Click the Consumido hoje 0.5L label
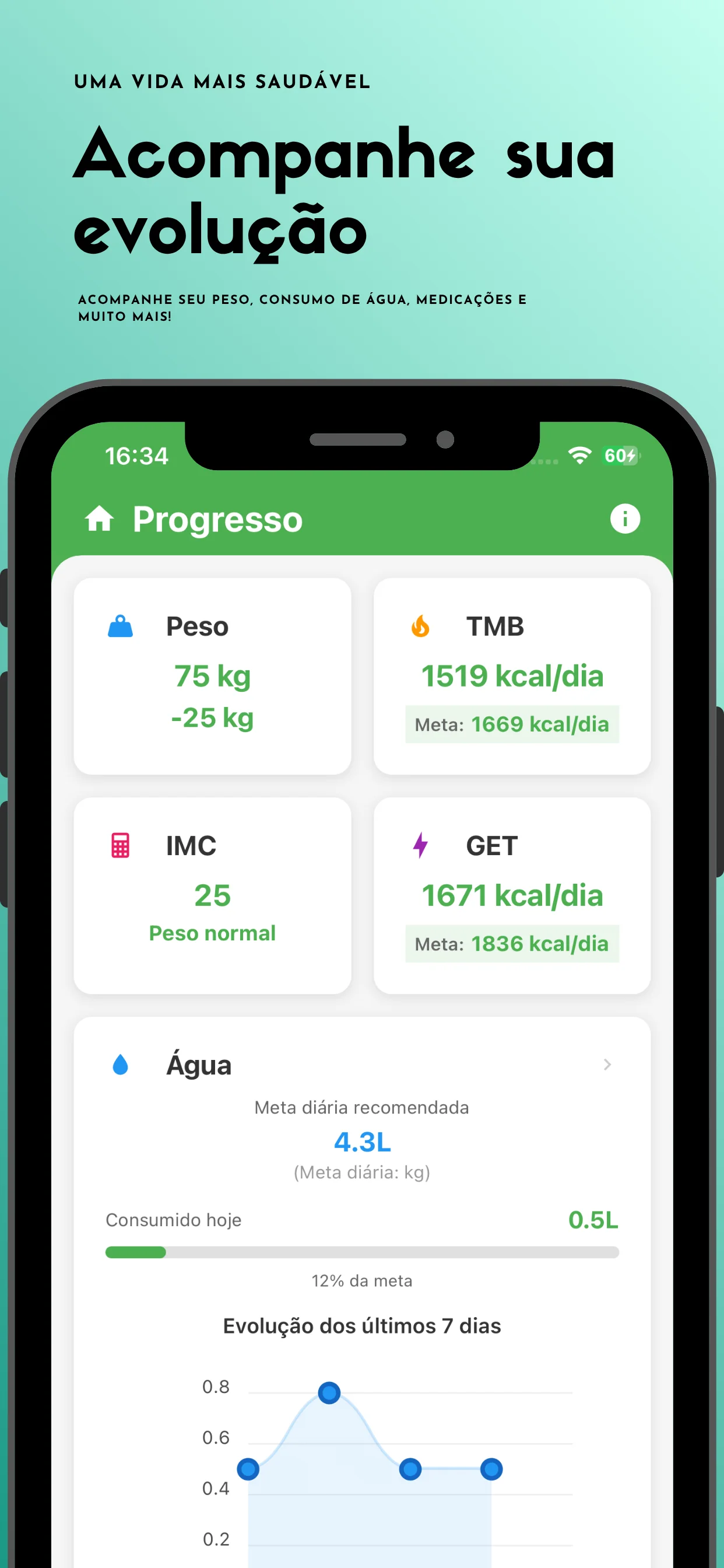 coord(174,1220)
